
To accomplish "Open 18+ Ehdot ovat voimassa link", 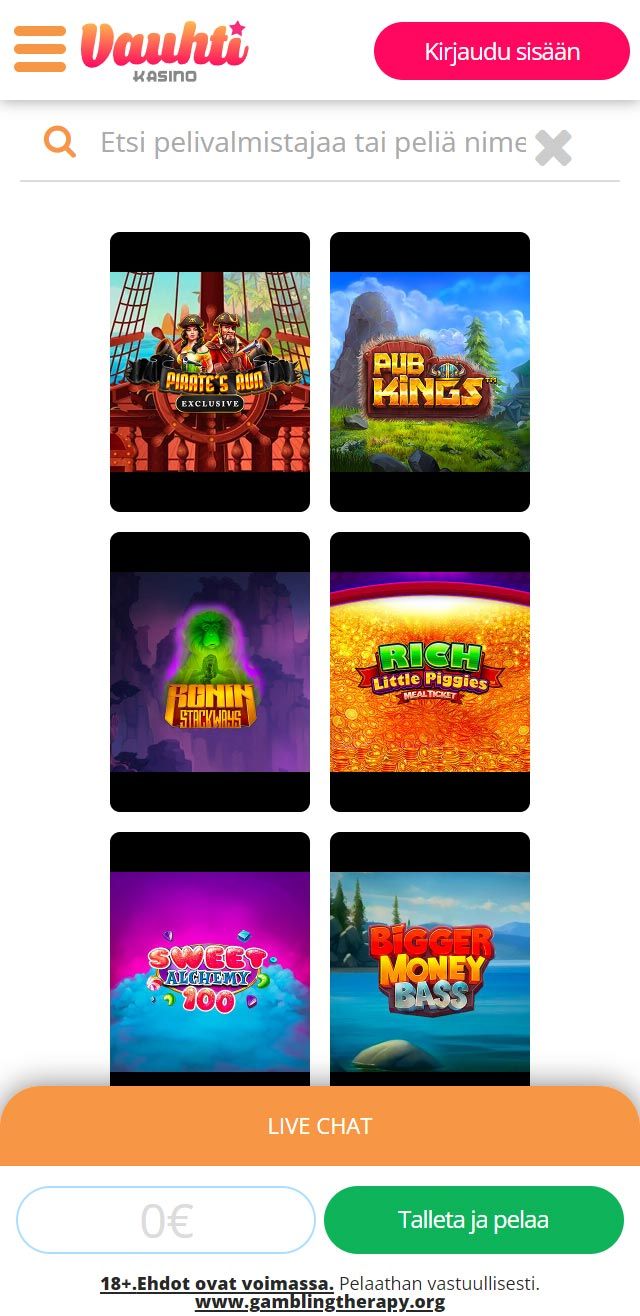I will pyautogui.click(x=216, y=1283).
